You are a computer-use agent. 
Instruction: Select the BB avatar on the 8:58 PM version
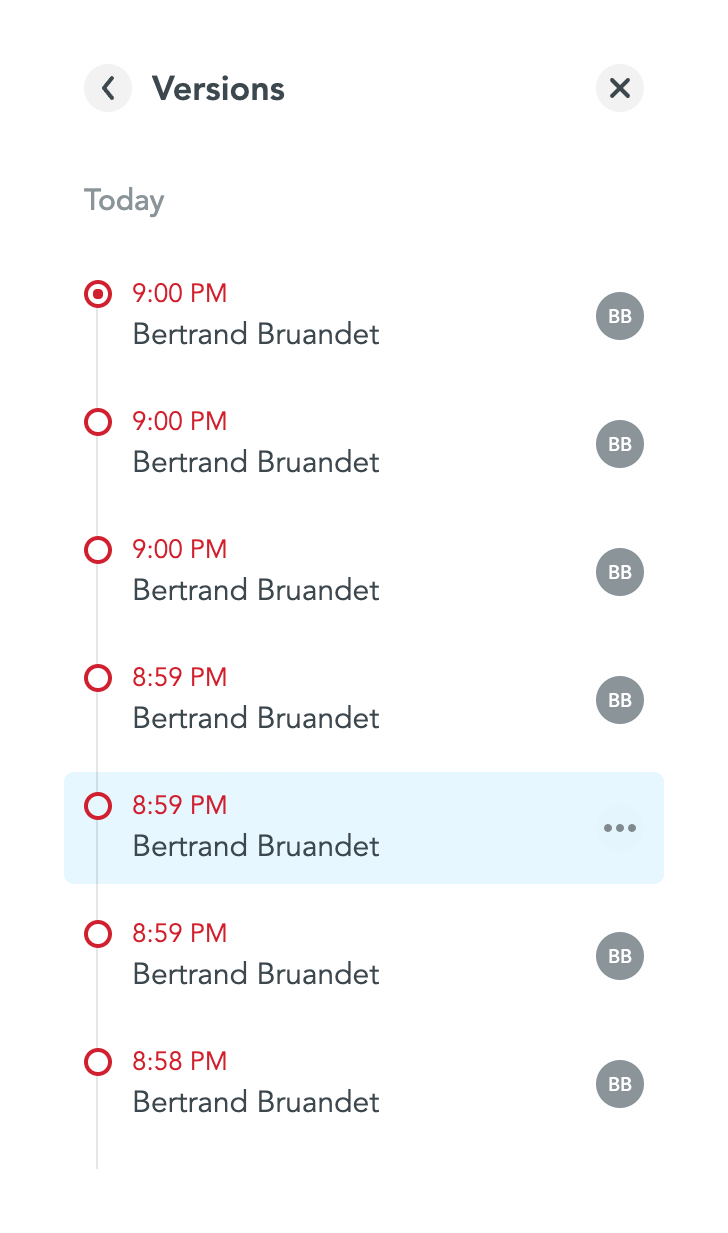pyautogui.click(x=620, y=1084)
